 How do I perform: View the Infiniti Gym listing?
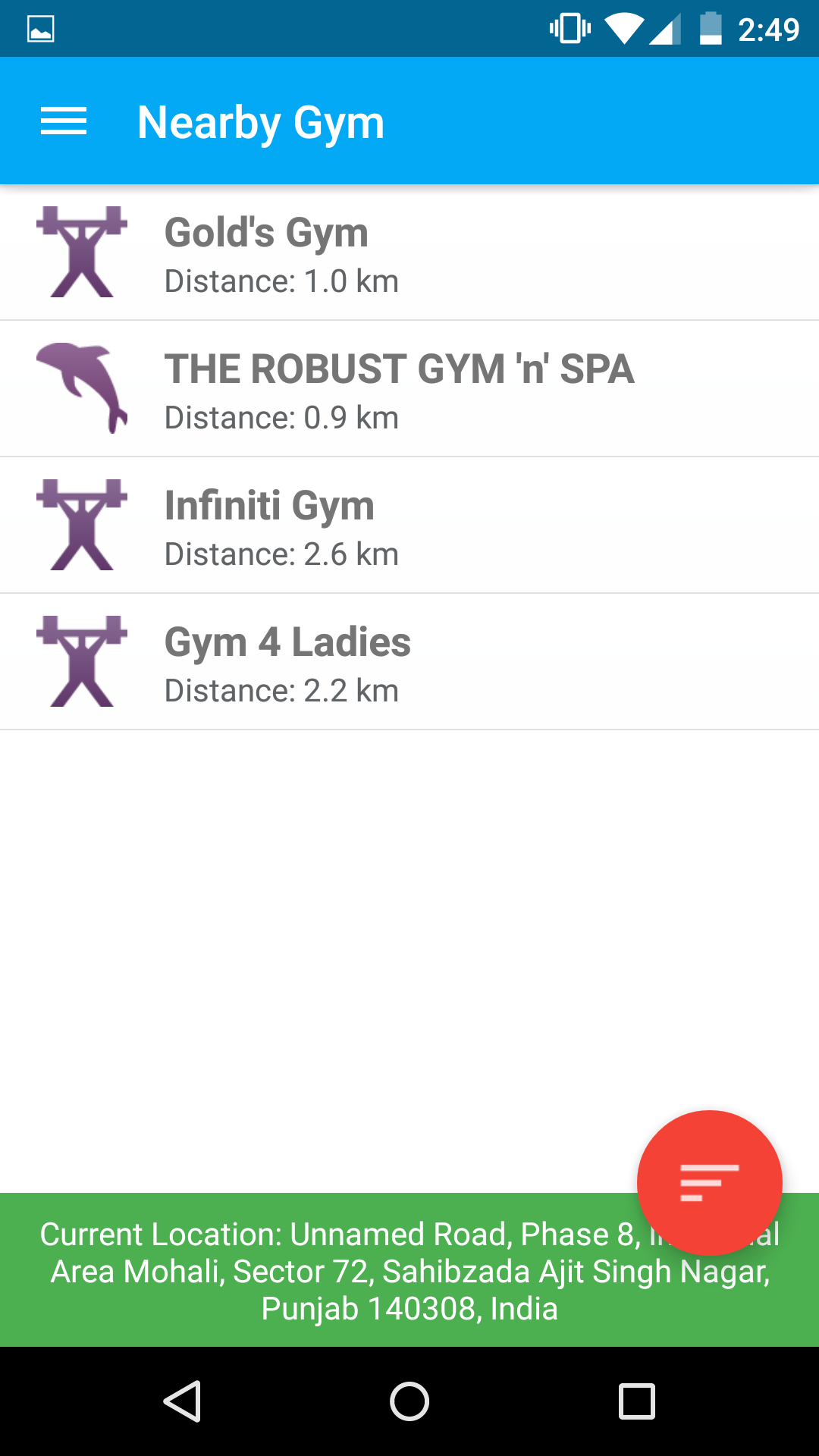(x=409, y=526)
